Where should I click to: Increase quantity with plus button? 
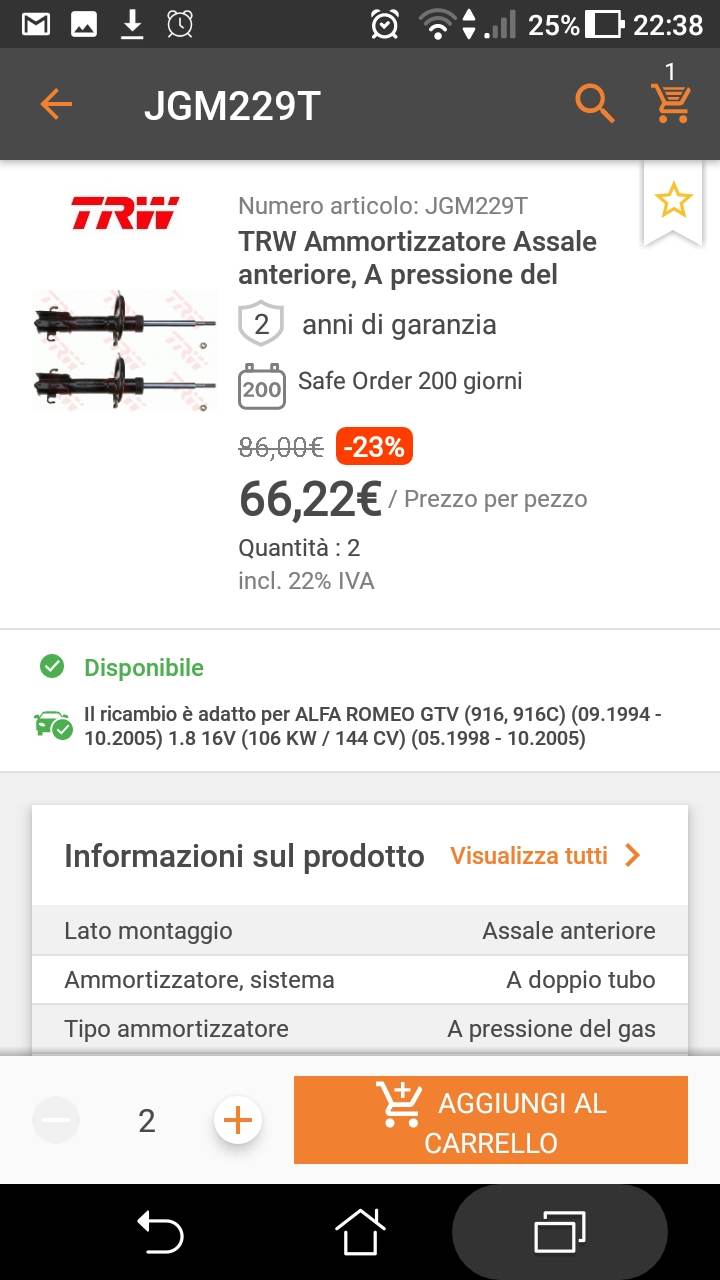(238, 1120)
